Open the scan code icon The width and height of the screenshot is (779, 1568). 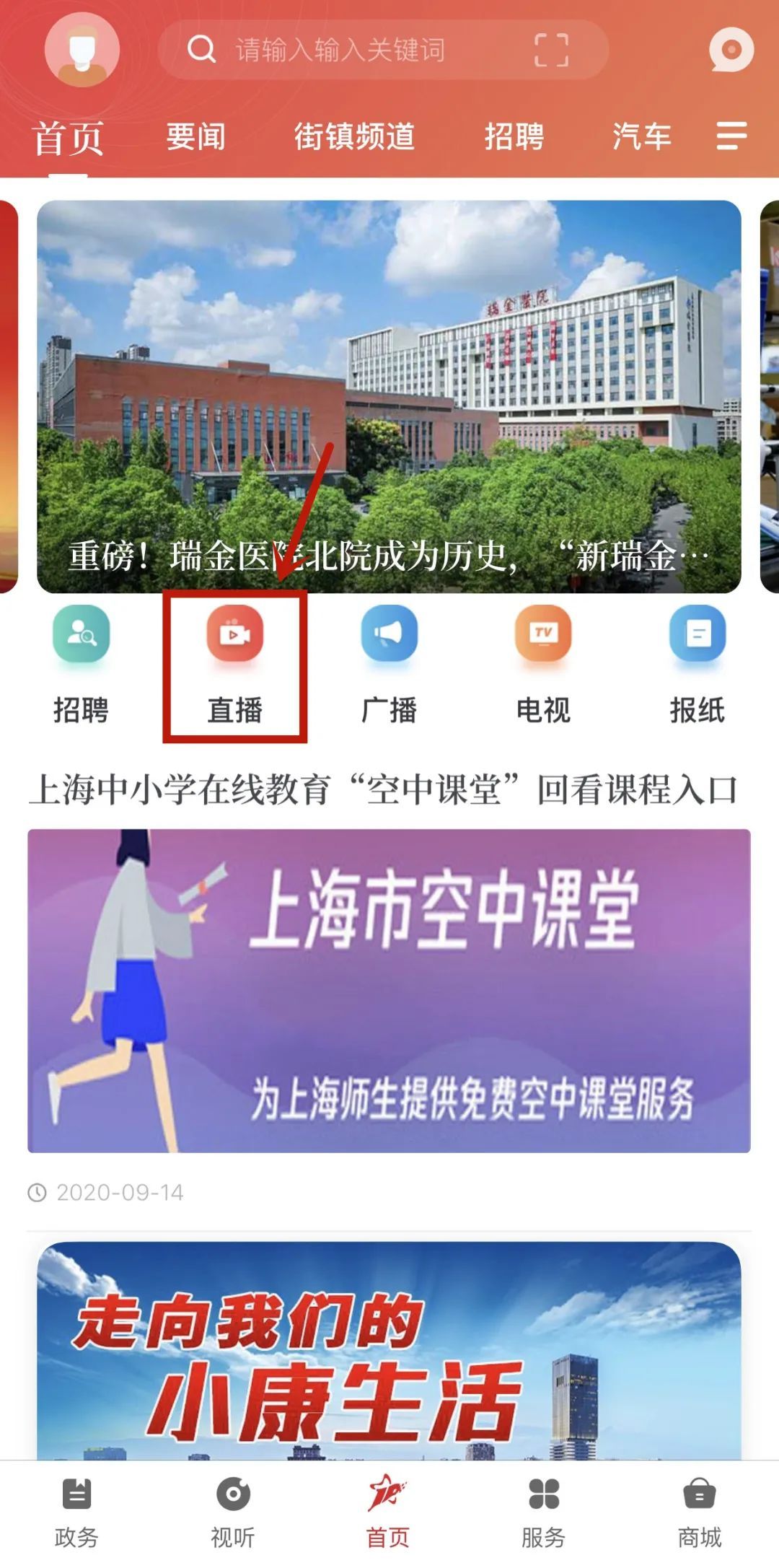[x=551, y=51]
